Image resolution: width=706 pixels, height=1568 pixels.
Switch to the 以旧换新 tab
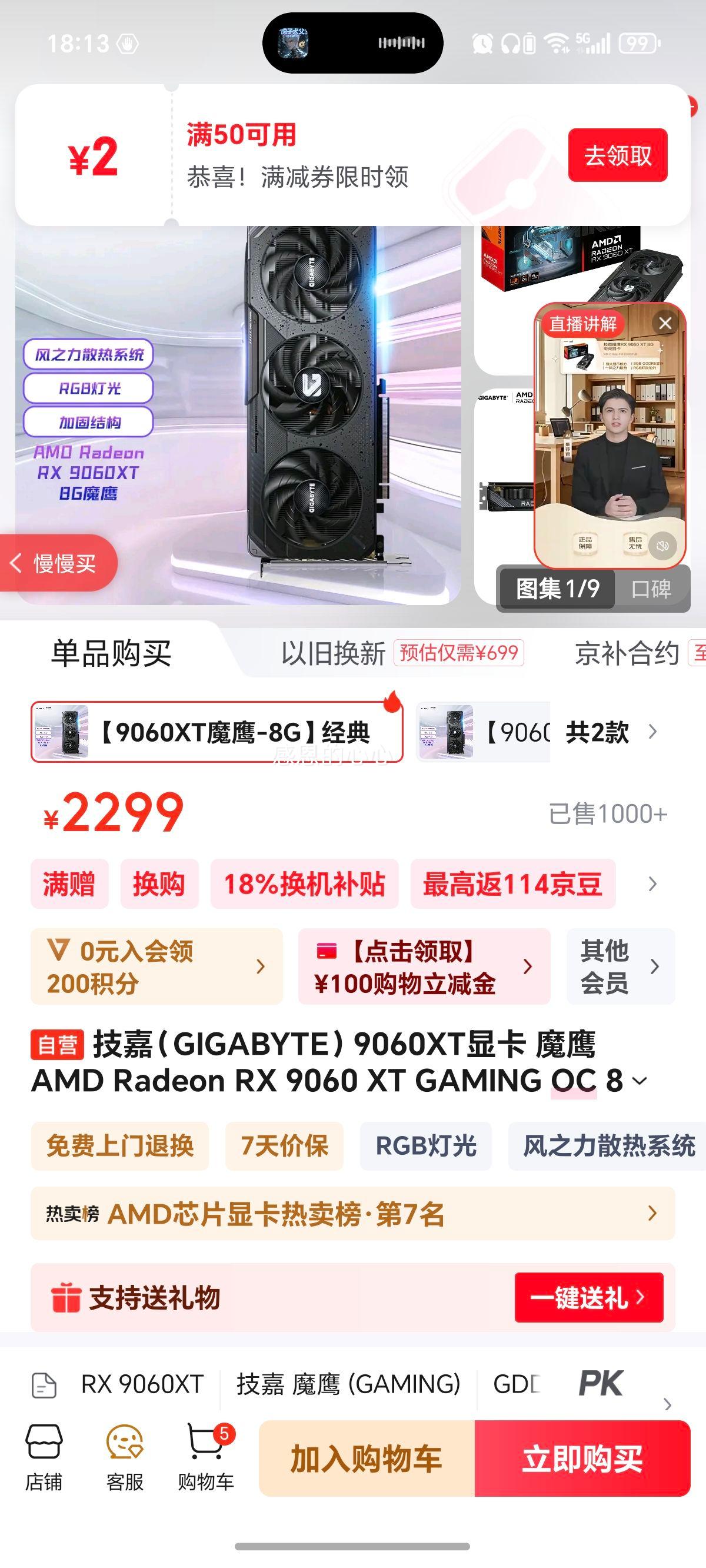[x=333, y=653]
